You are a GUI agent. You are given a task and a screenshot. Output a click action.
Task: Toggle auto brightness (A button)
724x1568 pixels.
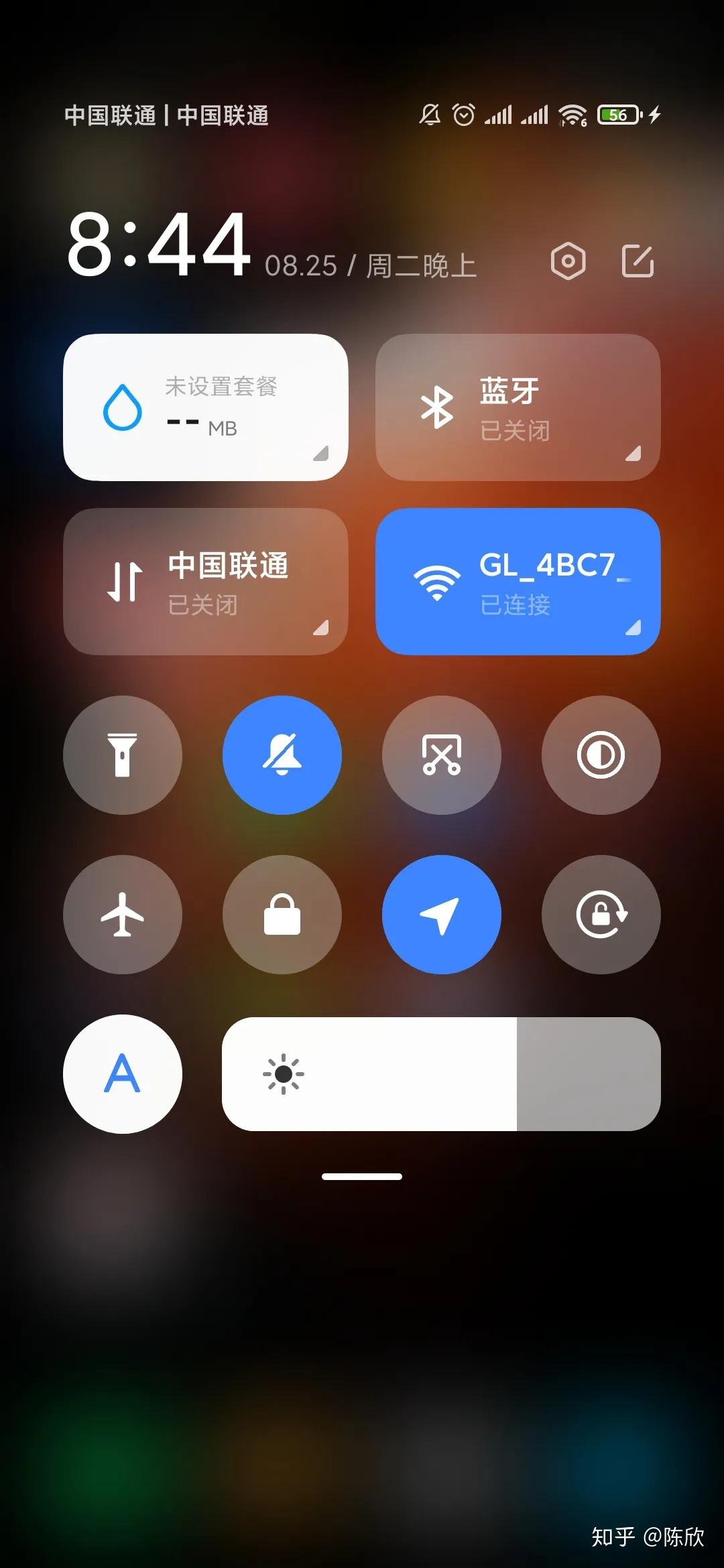[123, 1074]
